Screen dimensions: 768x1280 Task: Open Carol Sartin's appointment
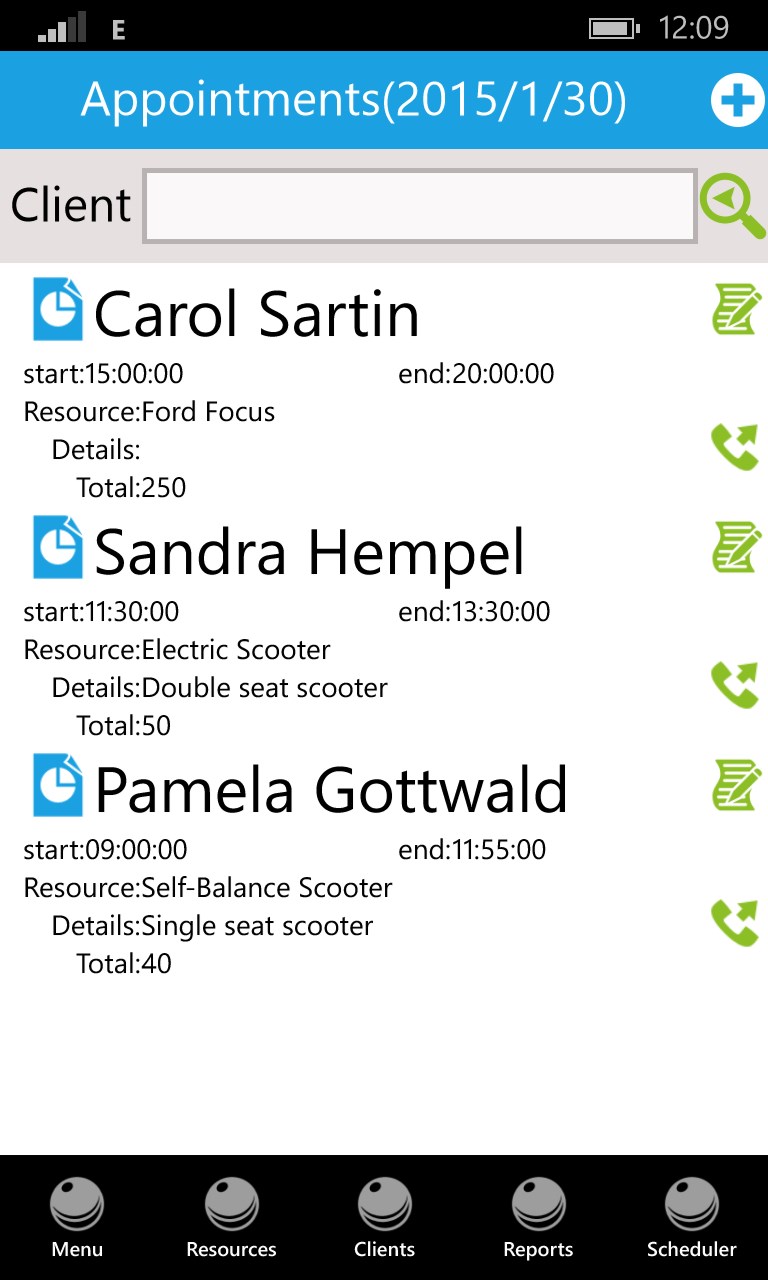[256, 314]
